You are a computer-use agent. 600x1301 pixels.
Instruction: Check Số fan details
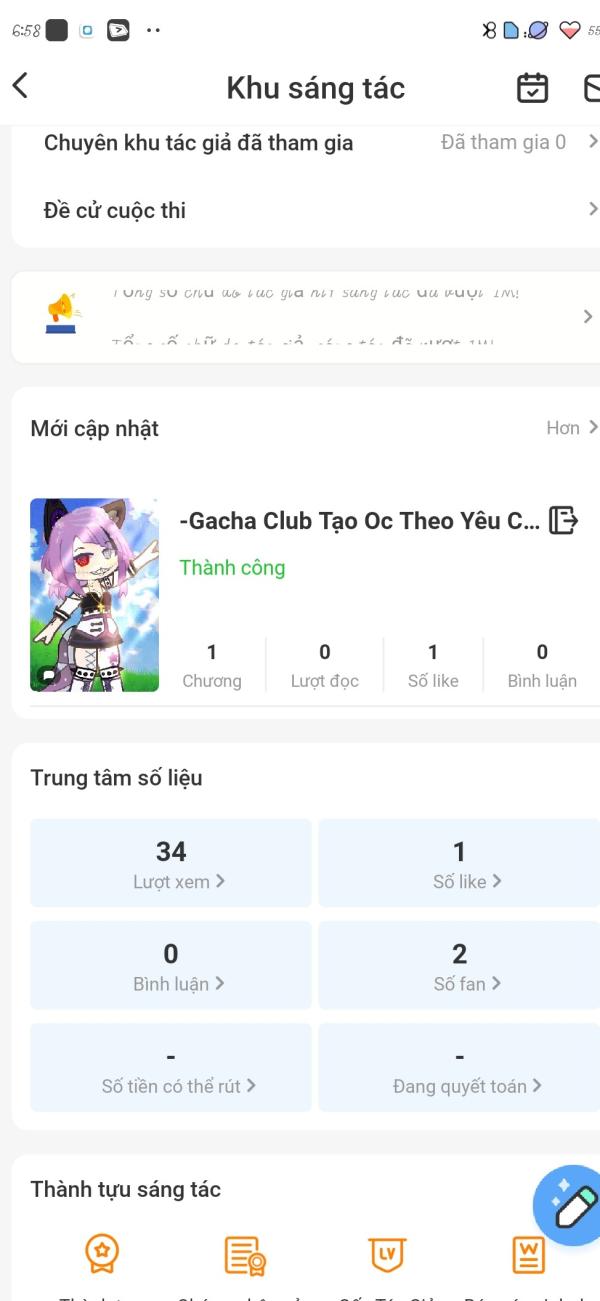coord(459,966)
